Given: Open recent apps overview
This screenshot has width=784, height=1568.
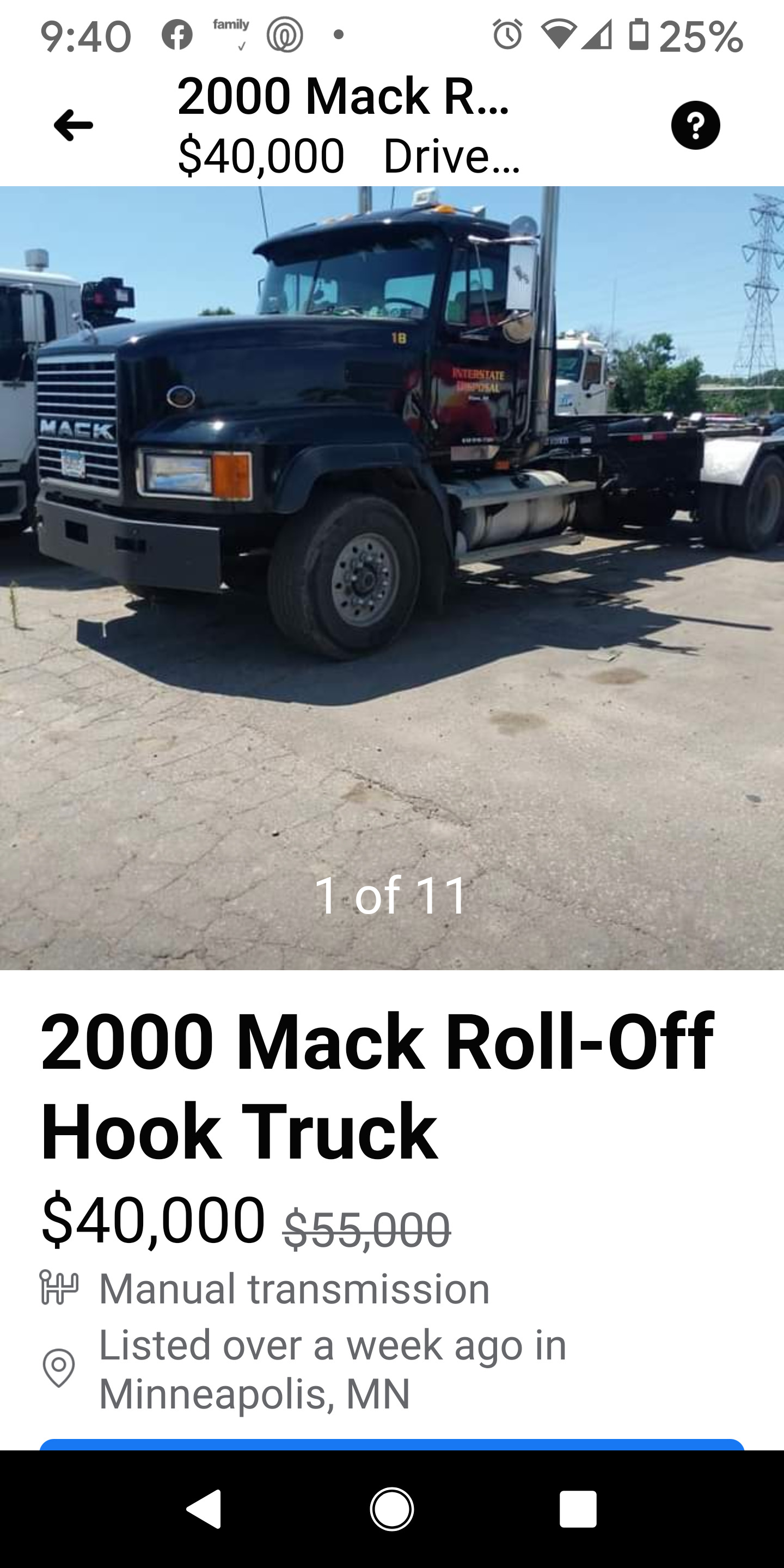Looking at the screenshot, I should click(578, 1510).
